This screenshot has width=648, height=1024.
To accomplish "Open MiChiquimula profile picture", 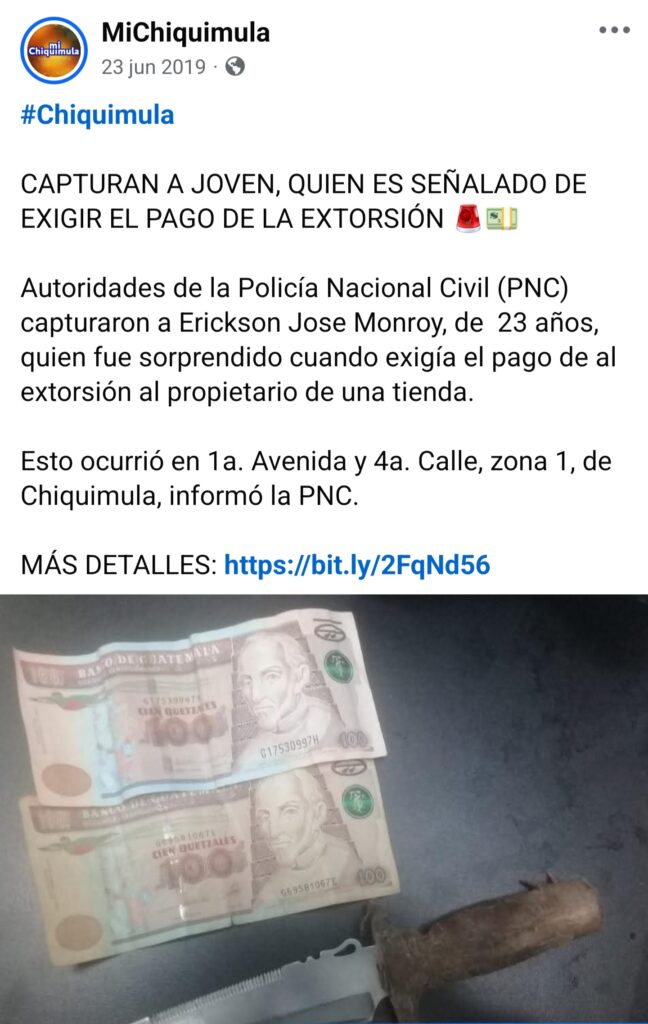I will 54,49.
